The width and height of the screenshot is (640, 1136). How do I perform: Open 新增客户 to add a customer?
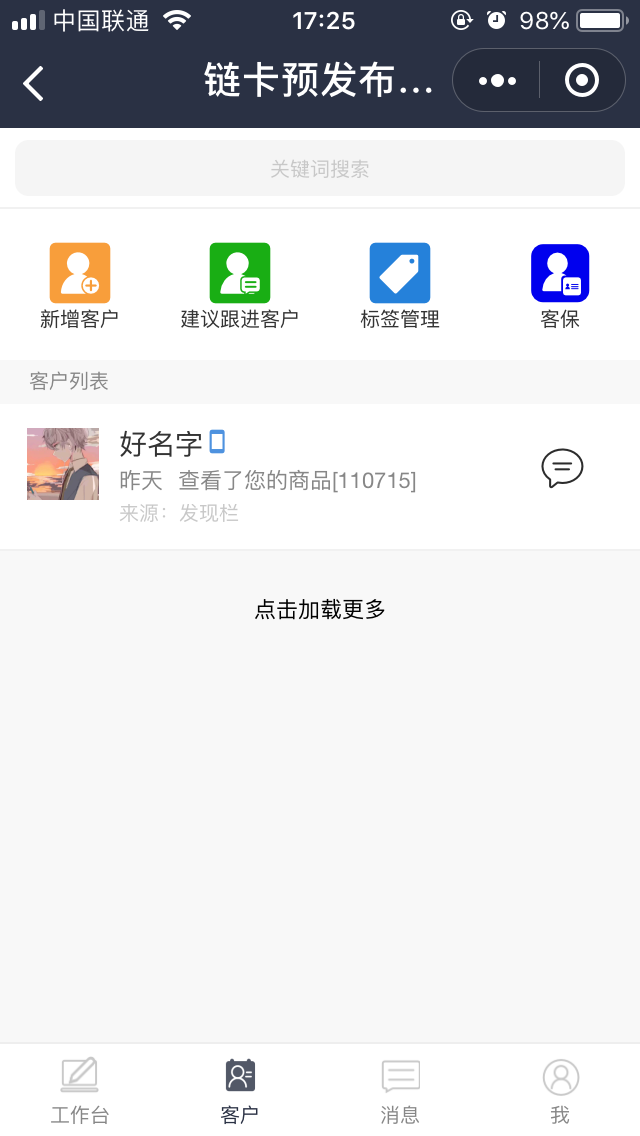(x=80, y=286)
